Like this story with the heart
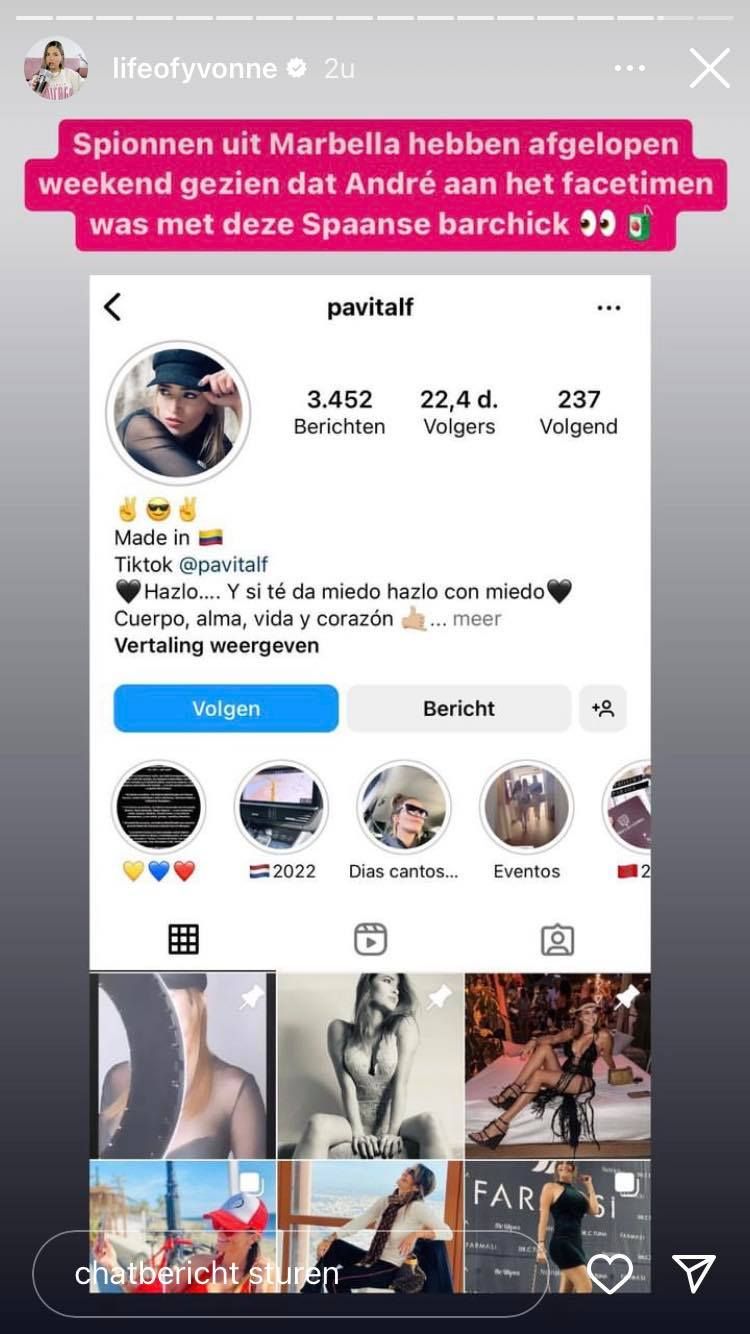This screenshot has width=750, height=1334. (x=609, y=1272)
